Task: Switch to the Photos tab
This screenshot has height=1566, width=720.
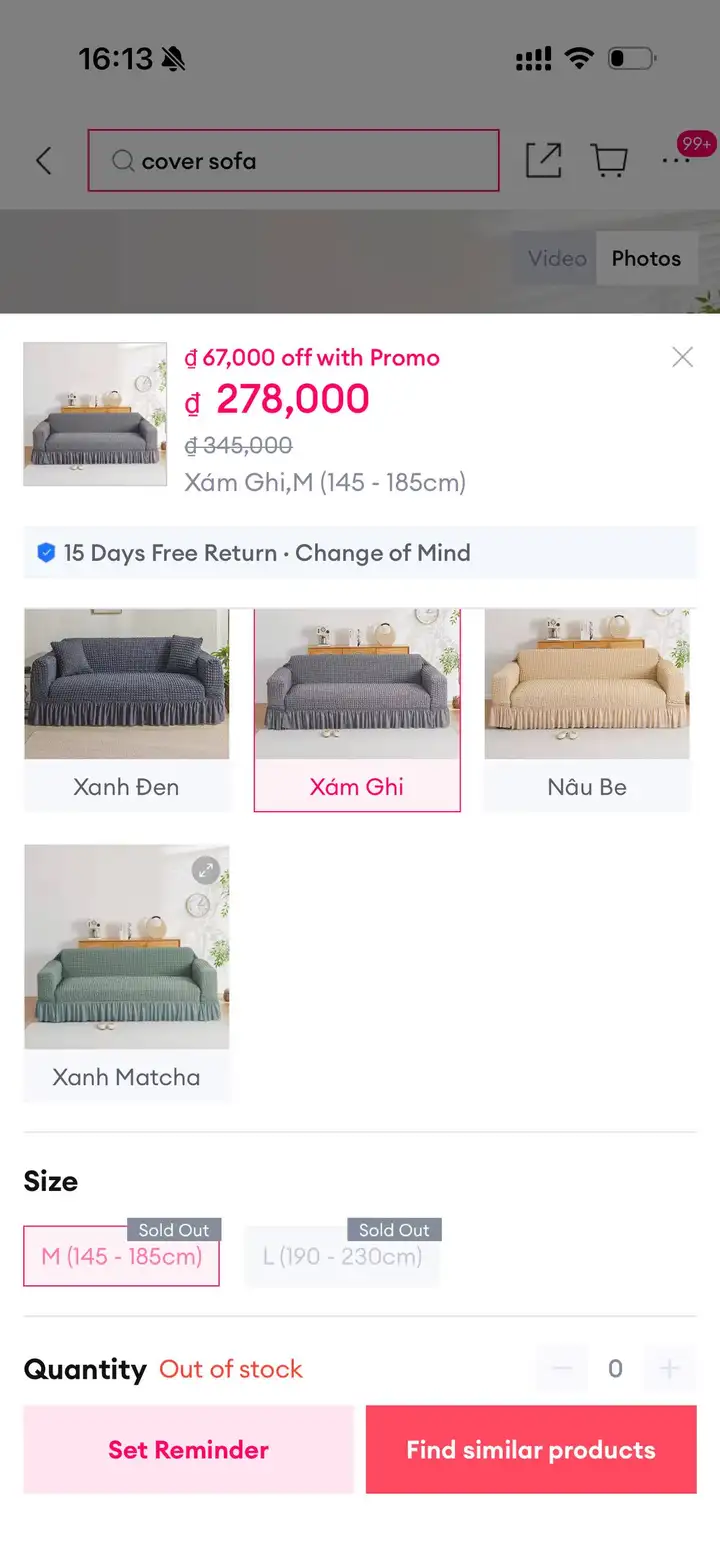Action: click(646, 258)
